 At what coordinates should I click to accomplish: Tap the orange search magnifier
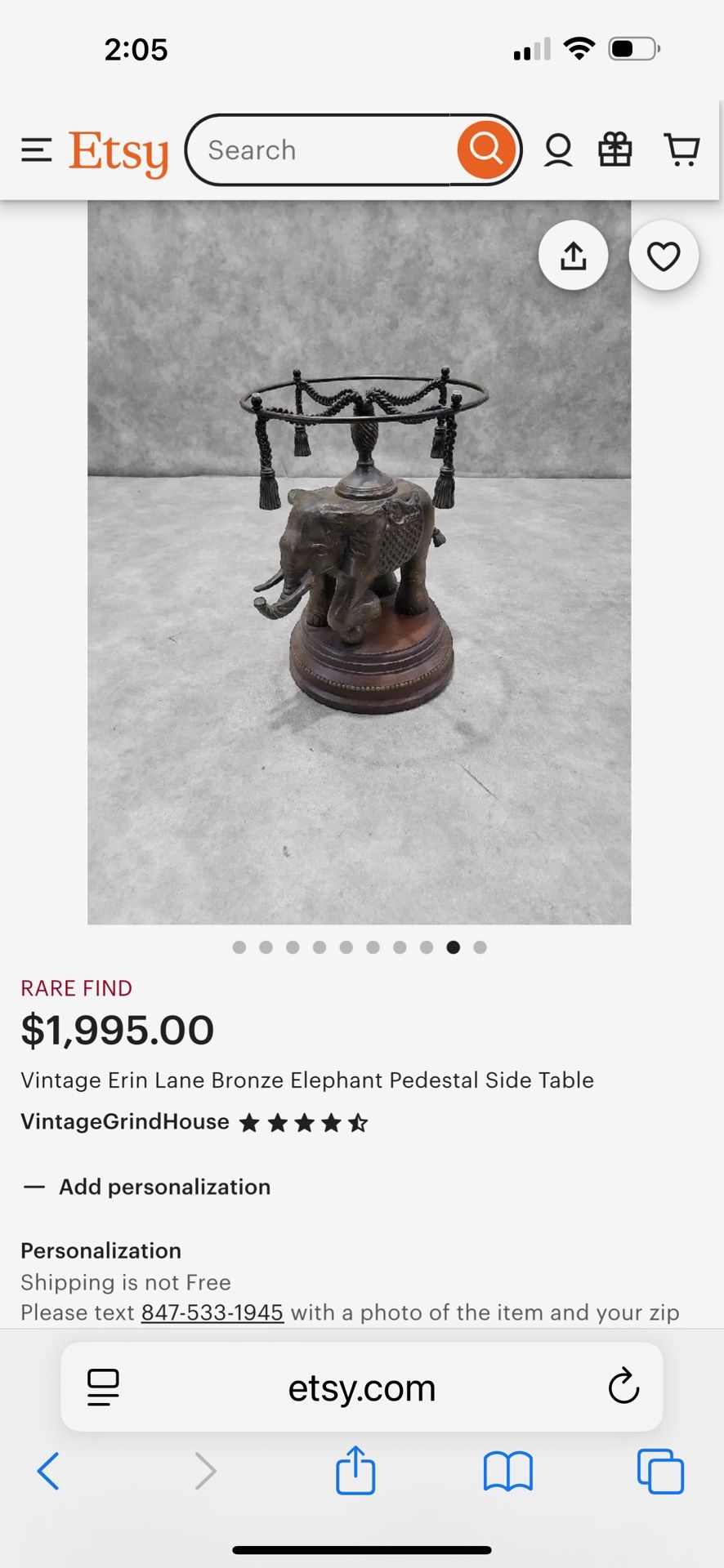pyautogui.click(x=486, y=149)
